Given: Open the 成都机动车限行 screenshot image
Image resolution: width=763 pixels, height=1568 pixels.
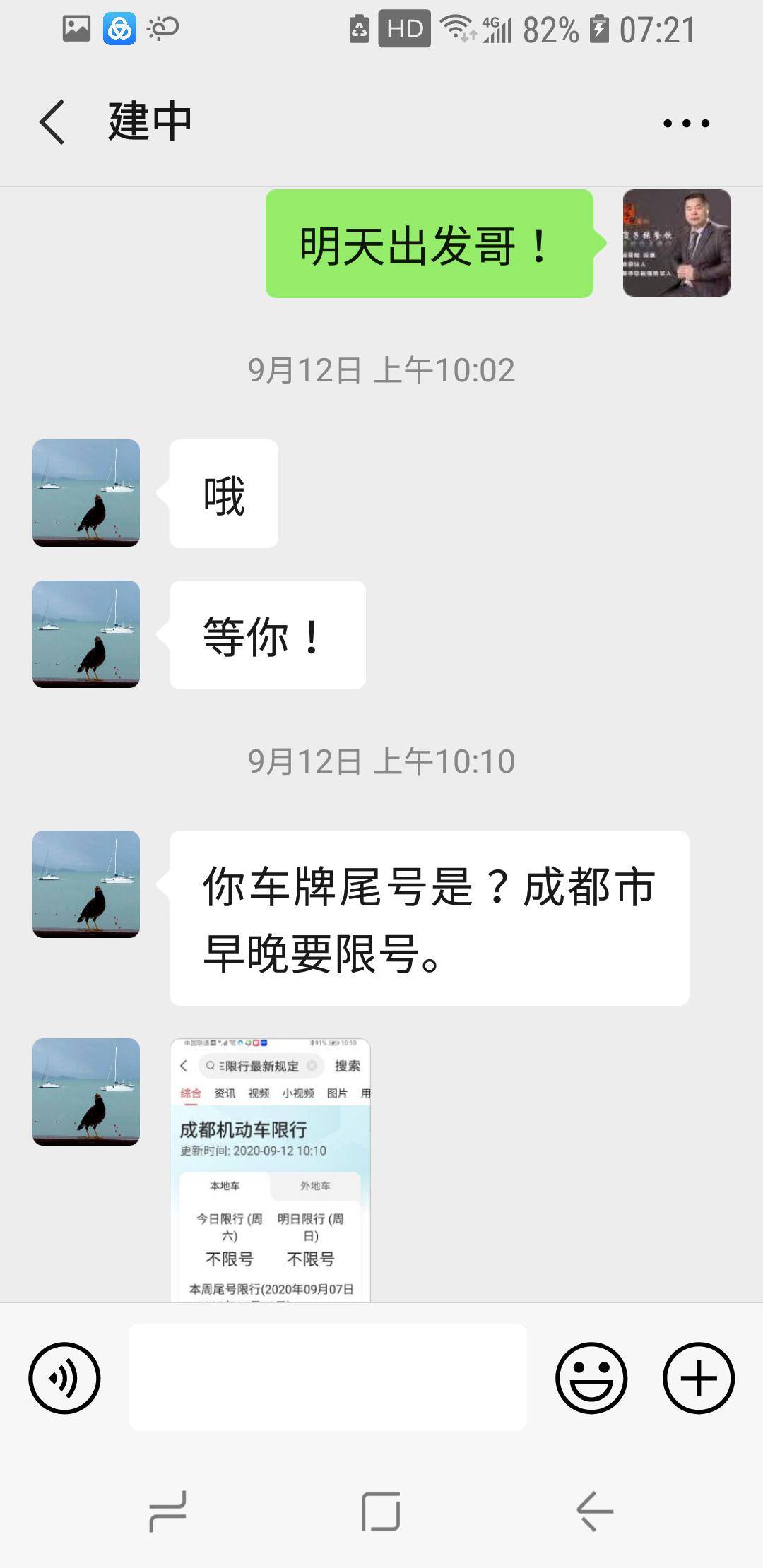Looking at the screenshot, I should pyautogui.click(x=270, y=1170).
